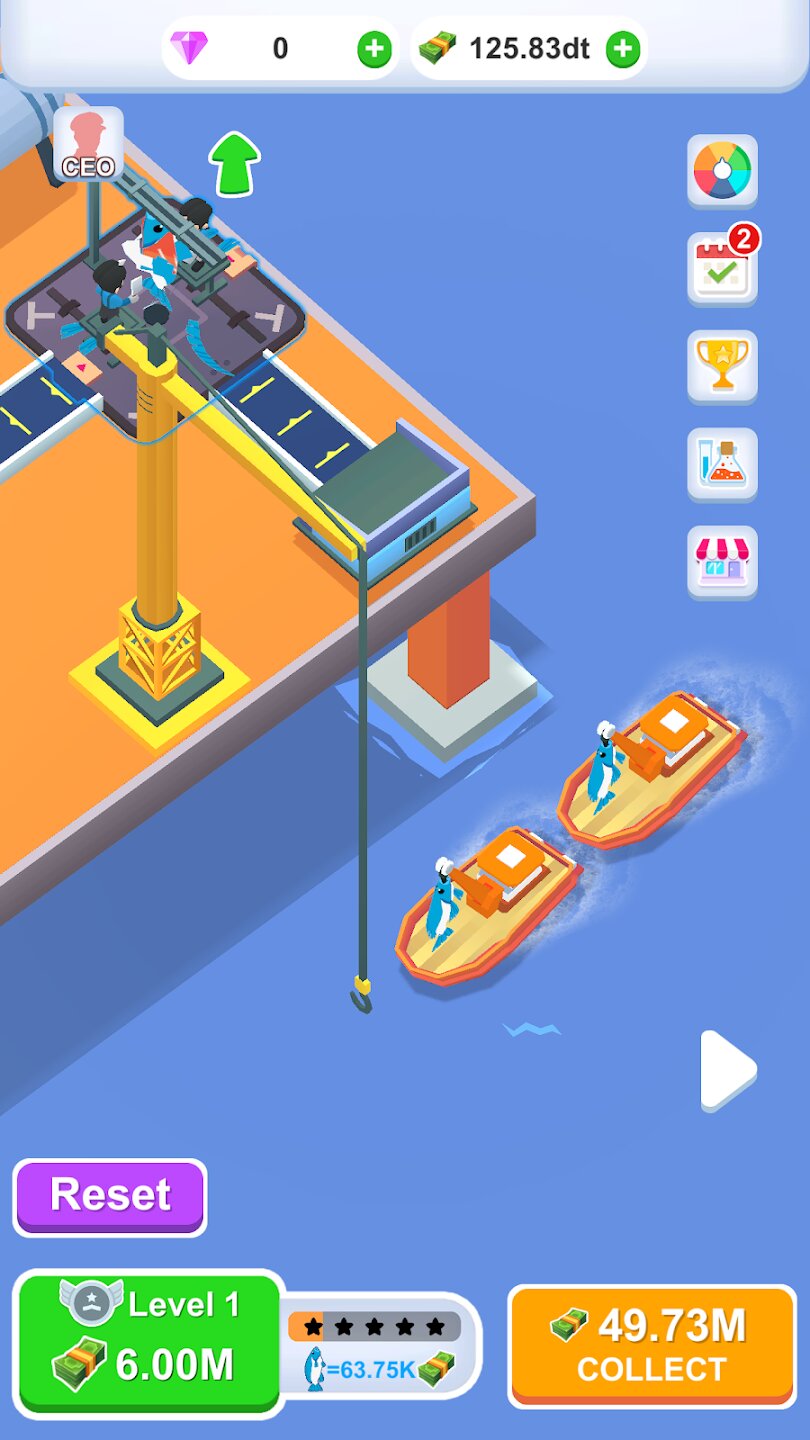Open the CEO manager icon
The width and height of the screenshot is (810, 1440).
click(88, 145)
